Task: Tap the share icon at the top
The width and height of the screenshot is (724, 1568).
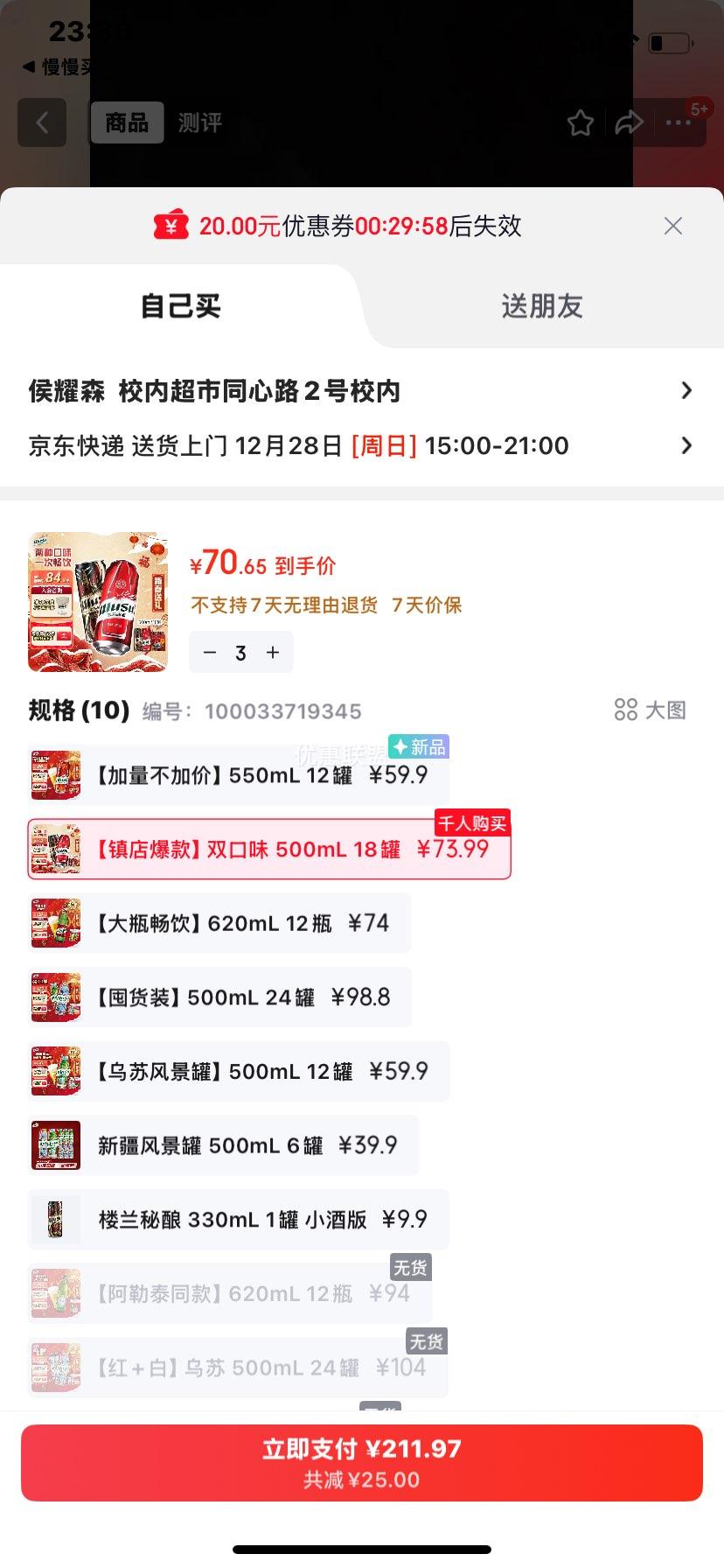Action: pos(629,122)
